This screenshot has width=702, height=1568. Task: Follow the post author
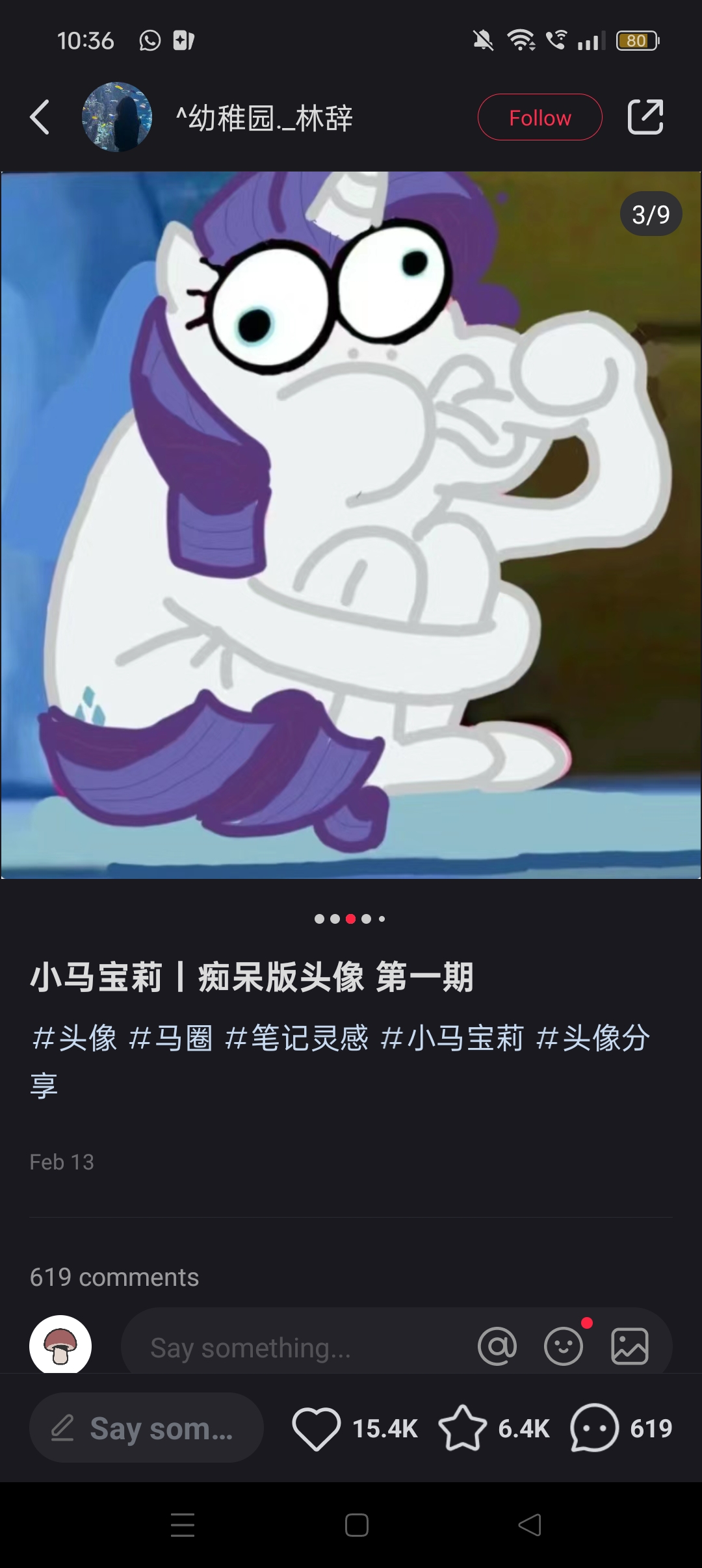[x=539, y=118]
